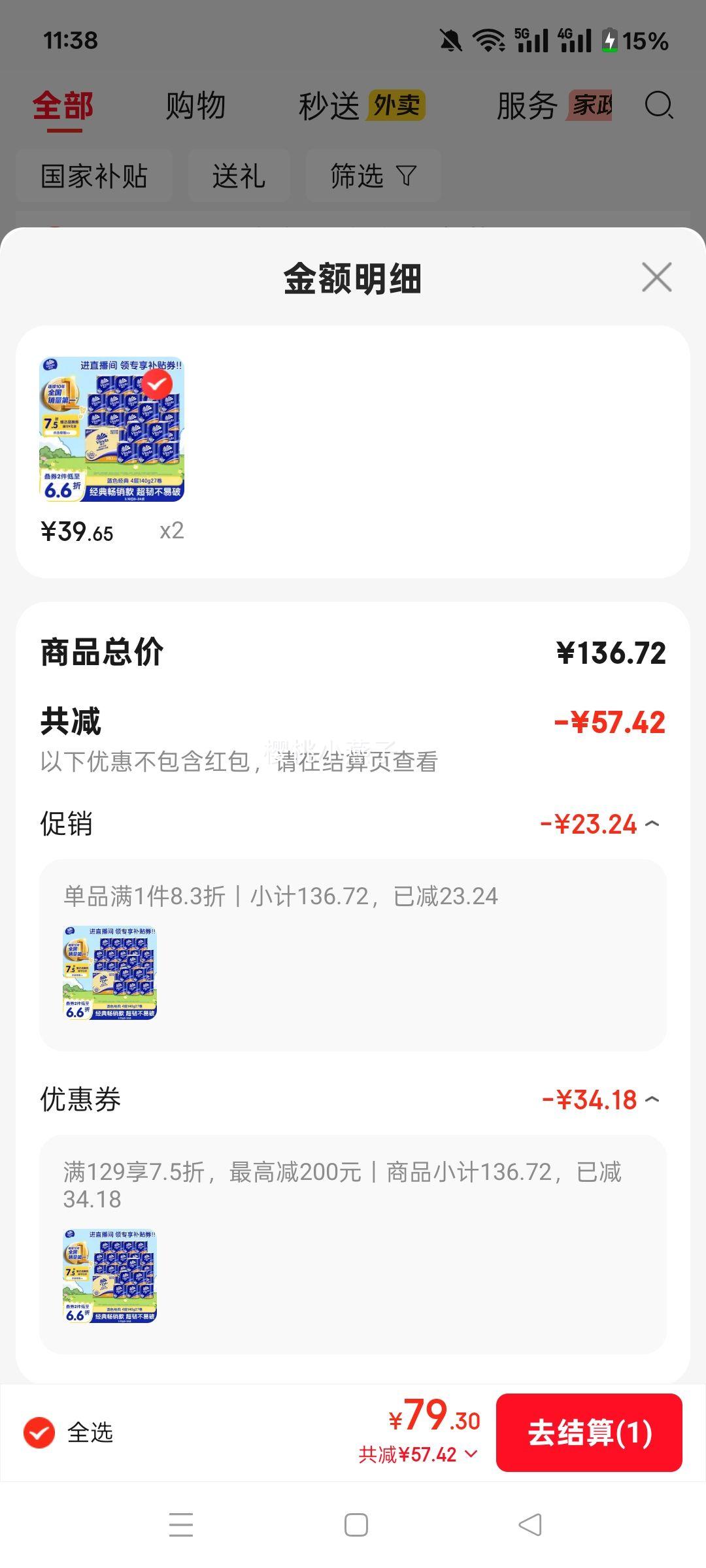The height and width of the screenshot is (1568, 706).
Task: Close the 金额明细 panel
Action: 656,278
